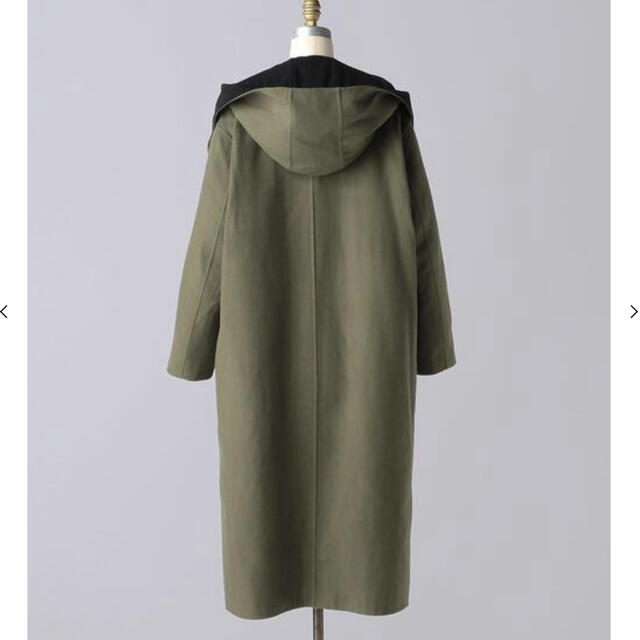Image resolution: width=640 pixels, height=640 pixels.
Task: Show the next product photo
Action: click(x=633, y=312)
